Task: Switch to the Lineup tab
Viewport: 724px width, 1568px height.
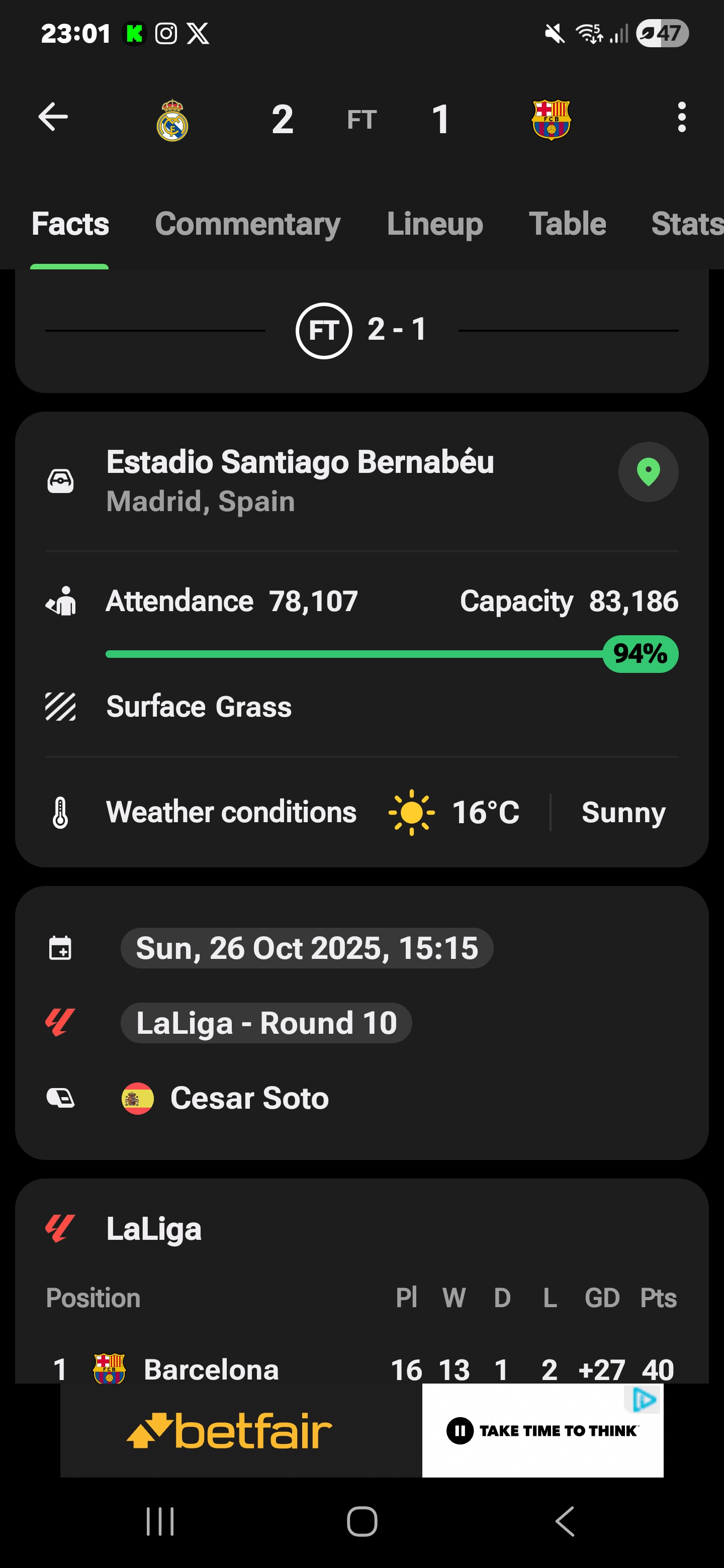Action: click(435, 224)
